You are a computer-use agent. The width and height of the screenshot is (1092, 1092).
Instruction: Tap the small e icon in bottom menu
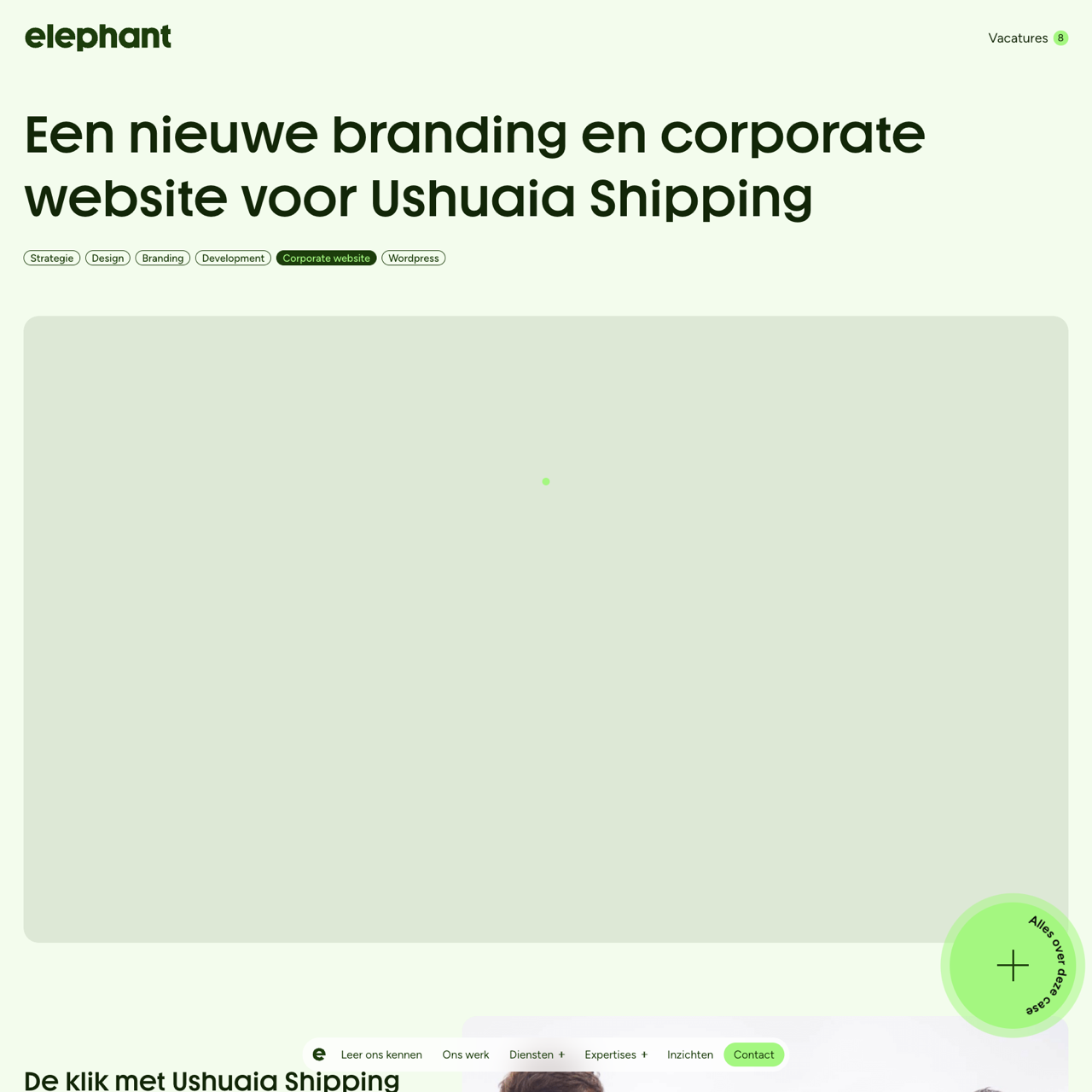(x=319, y=1054)
